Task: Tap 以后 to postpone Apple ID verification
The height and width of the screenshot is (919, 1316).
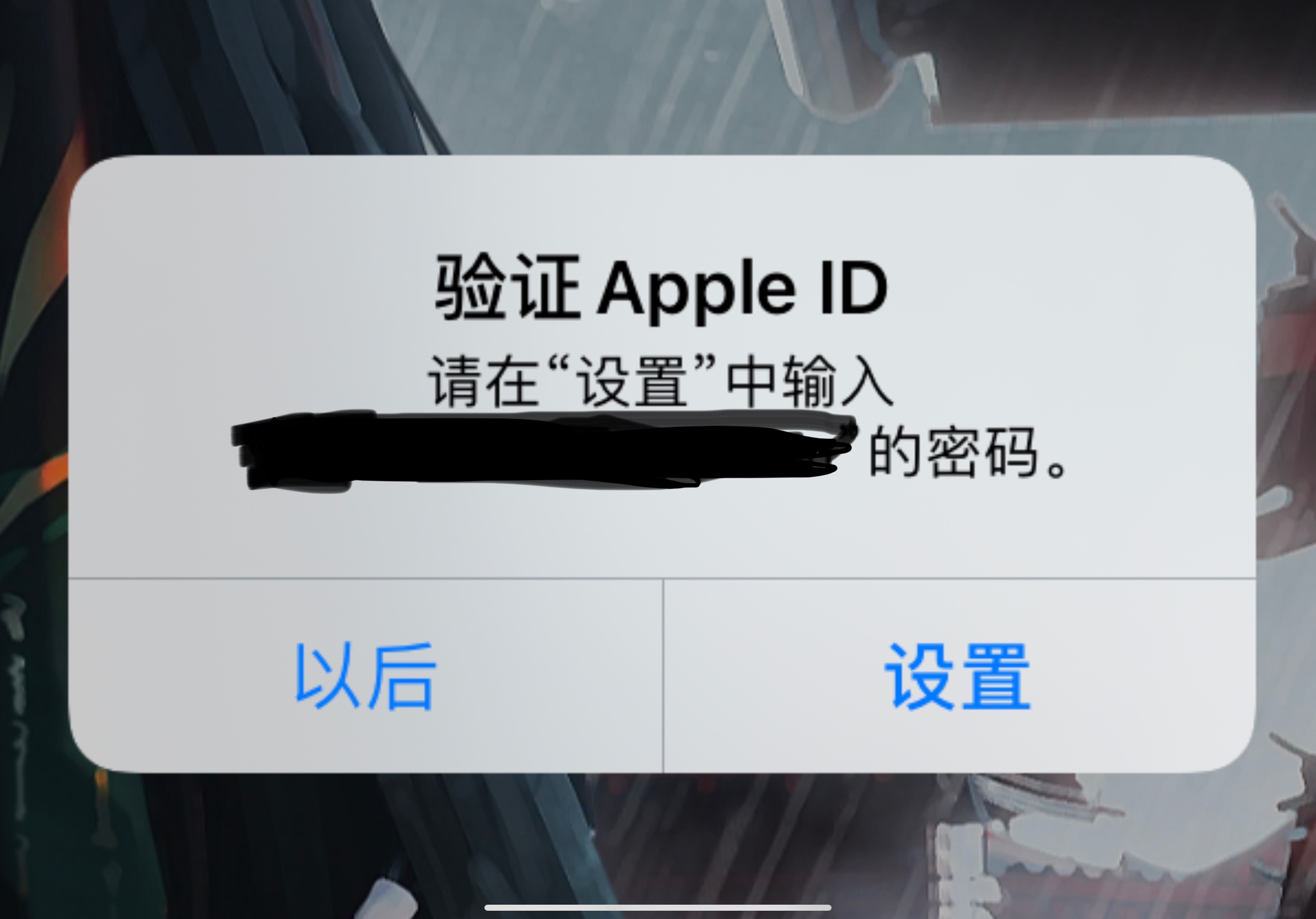Action: 365,676
